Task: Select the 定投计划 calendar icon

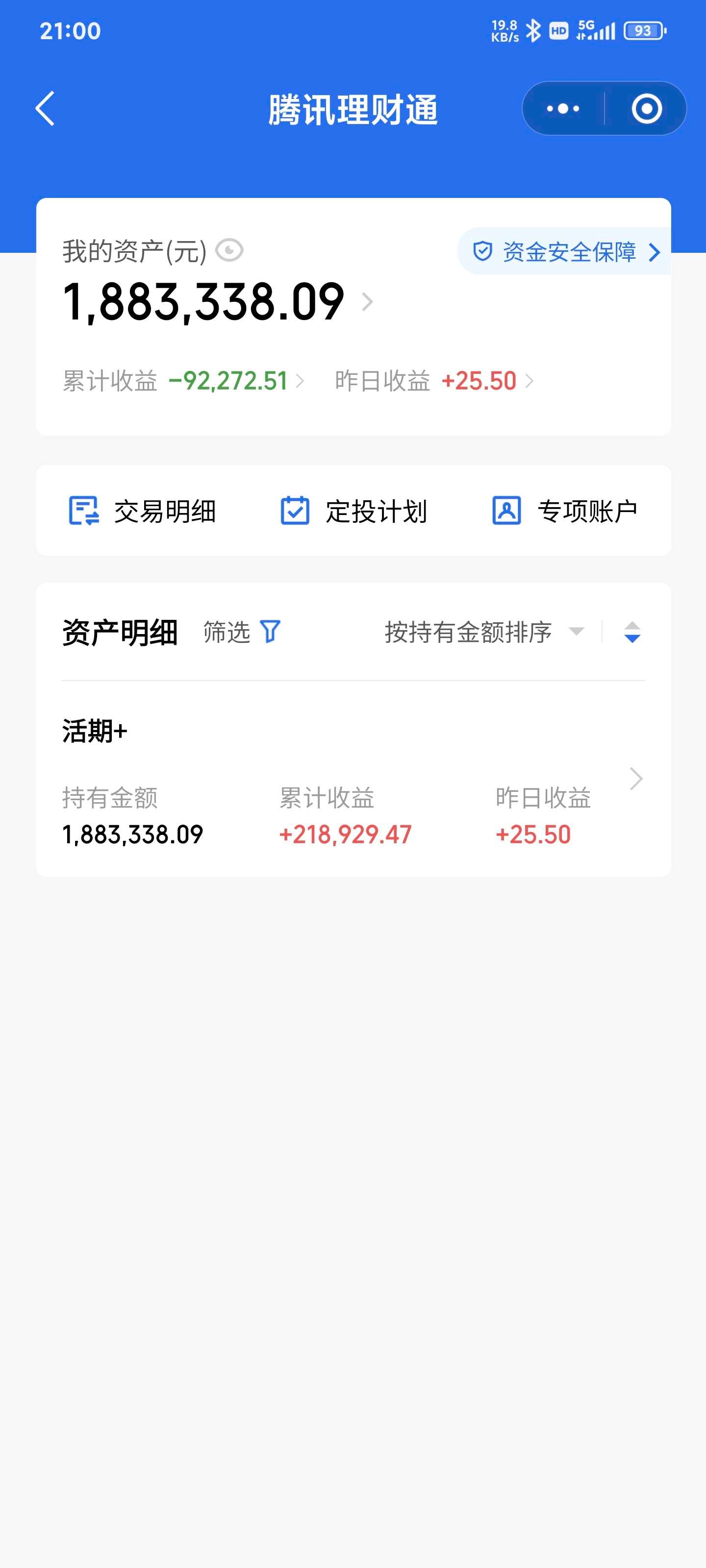Action: (296, 511)
